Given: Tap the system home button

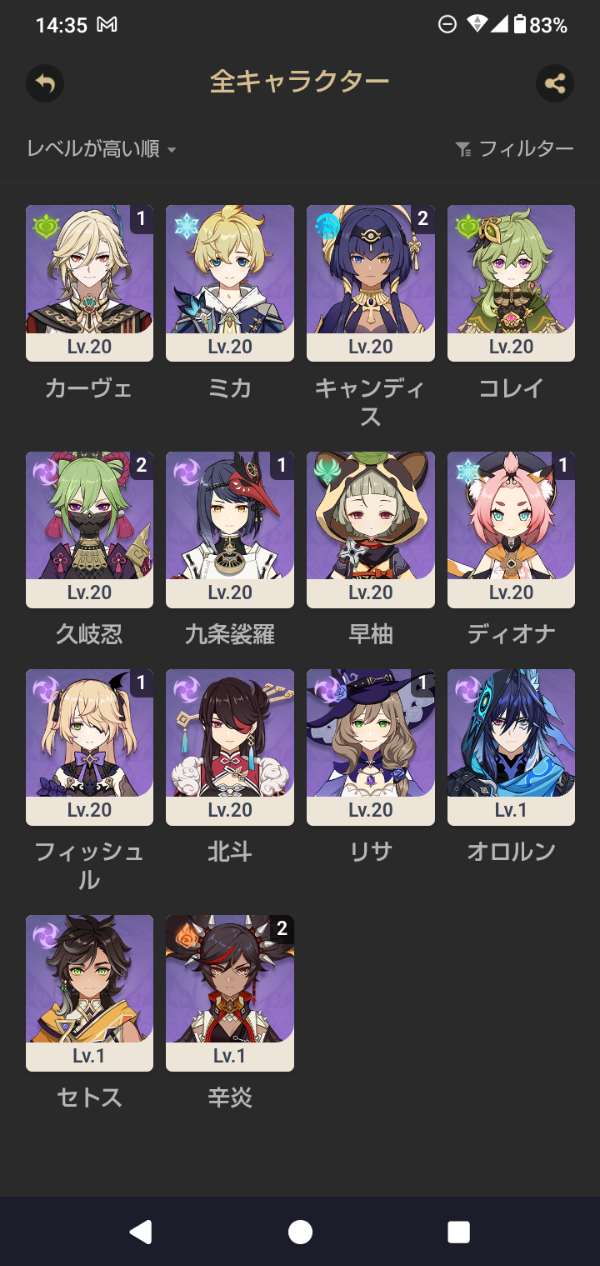Looking at the screenshot, I should [300, 1232].
